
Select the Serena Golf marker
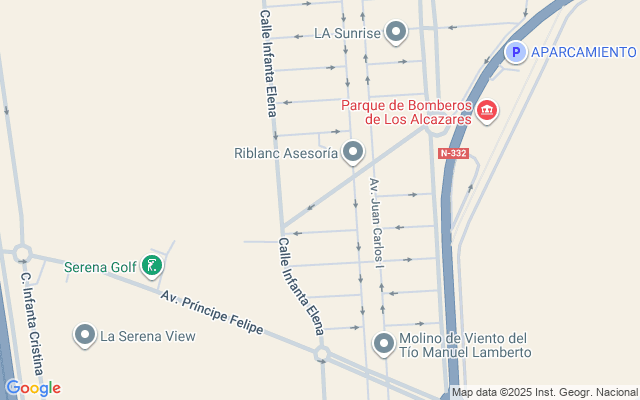tap(152, 266)
